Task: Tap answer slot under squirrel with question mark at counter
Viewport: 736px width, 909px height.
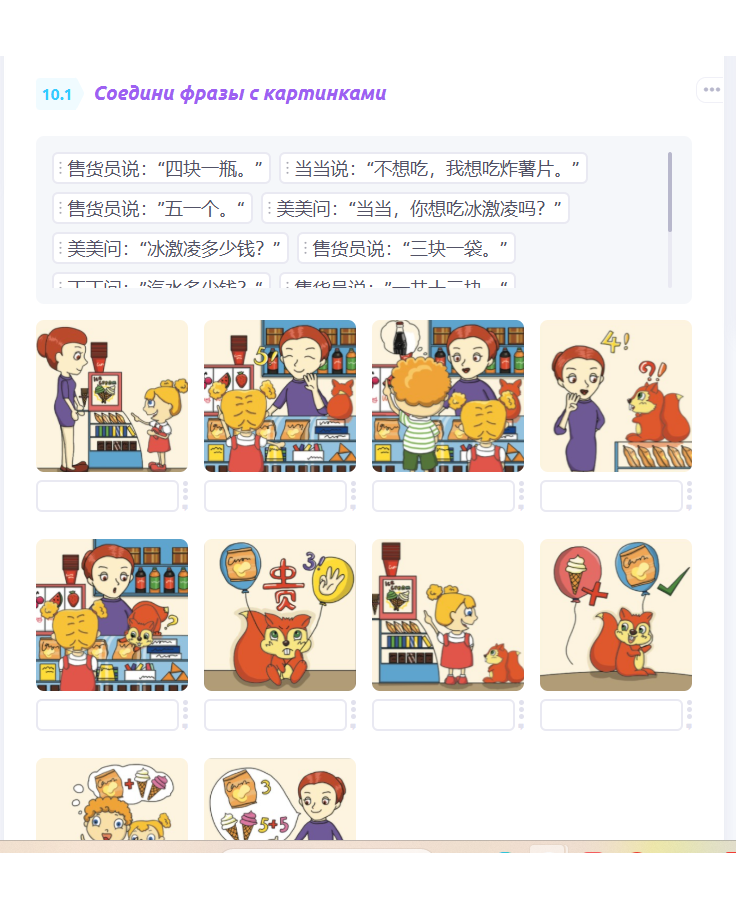Action: point(108,715)
